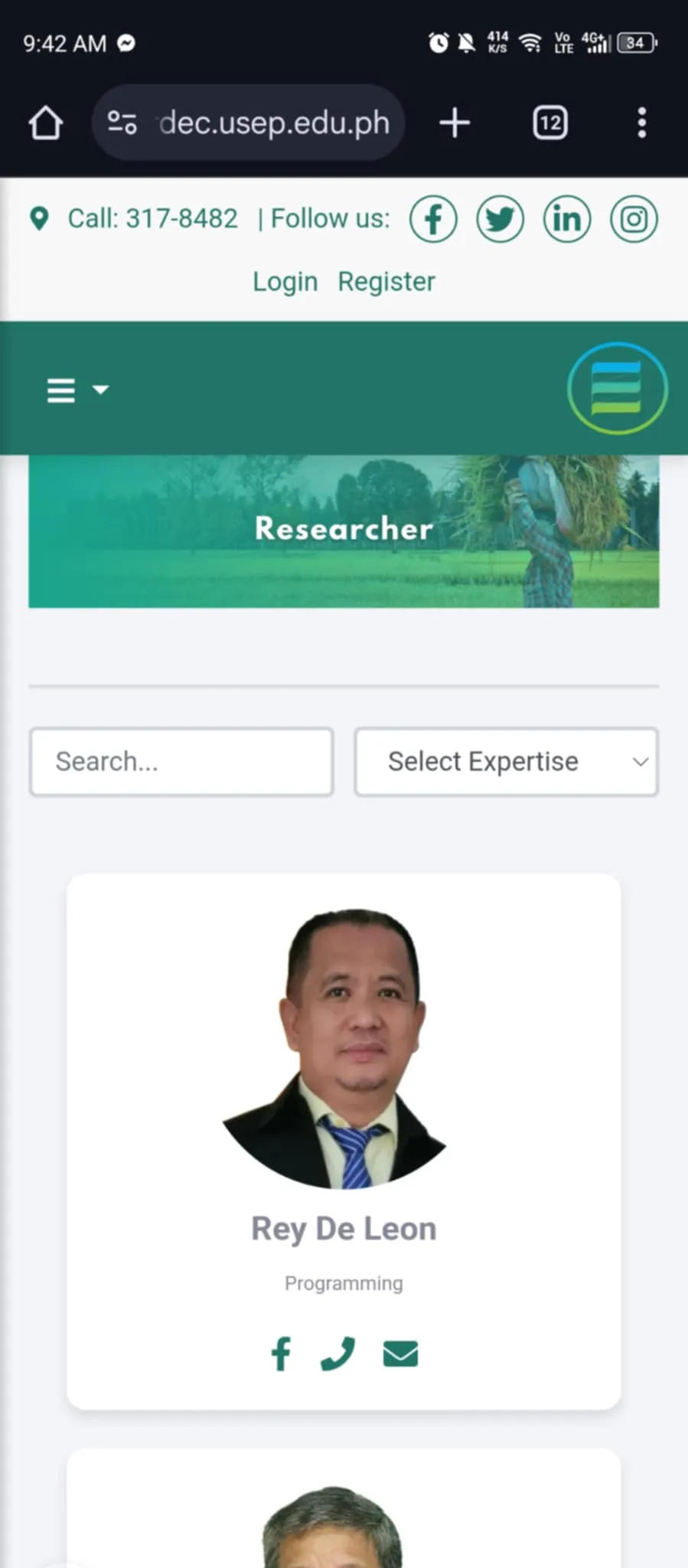This screenshot has width=688, height=1568.
Task: Open the LinkedIn profile link
Action: (566, 219)
